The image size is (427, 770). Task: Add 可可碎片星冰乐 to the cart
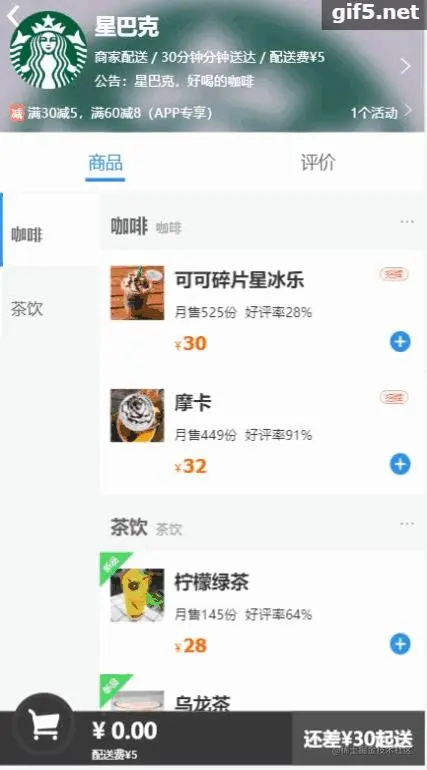[x=400, y=342]
